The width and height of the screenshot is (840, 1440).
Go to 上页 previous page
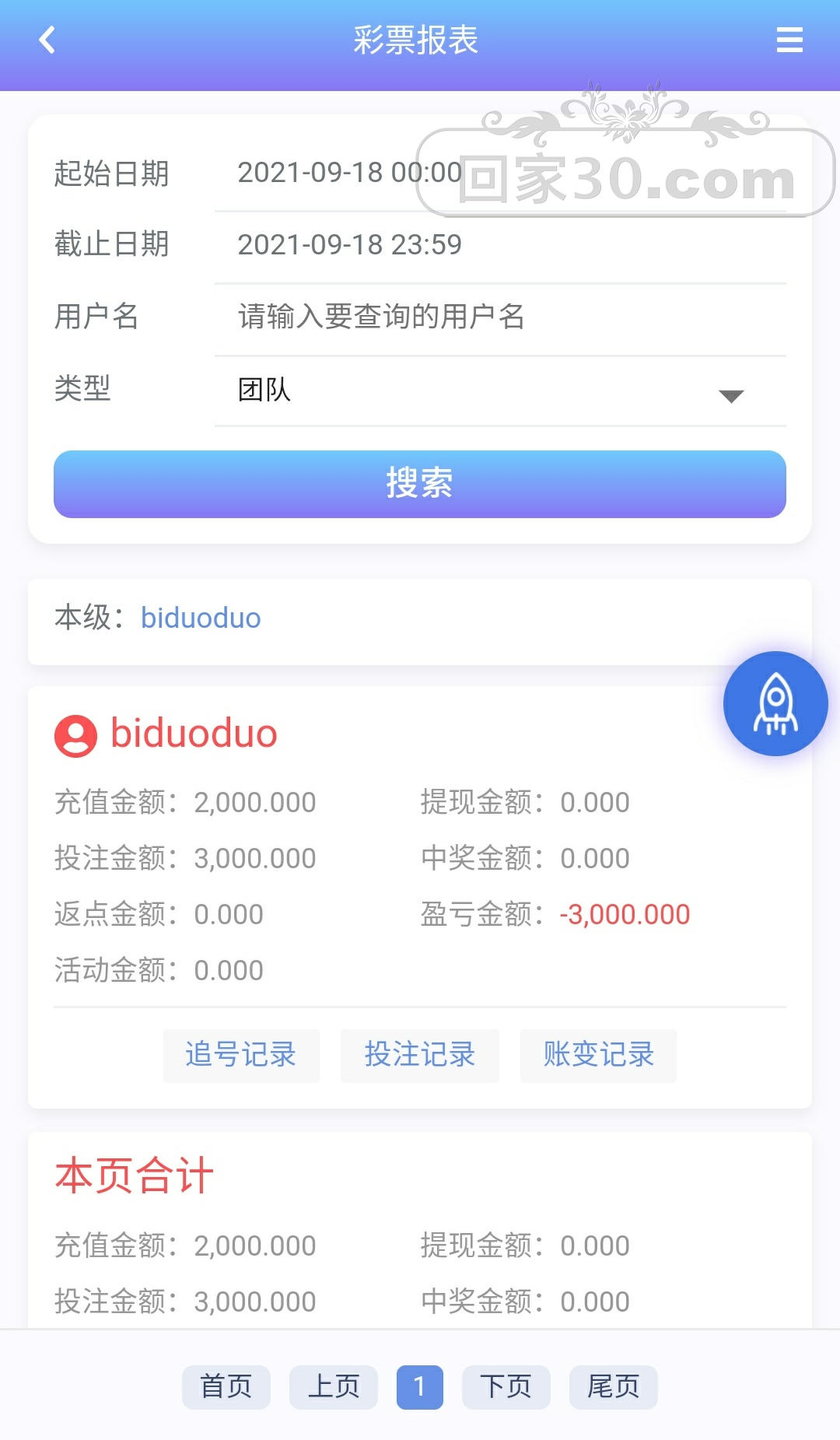pyautogui.click(x=334, y=1386)
